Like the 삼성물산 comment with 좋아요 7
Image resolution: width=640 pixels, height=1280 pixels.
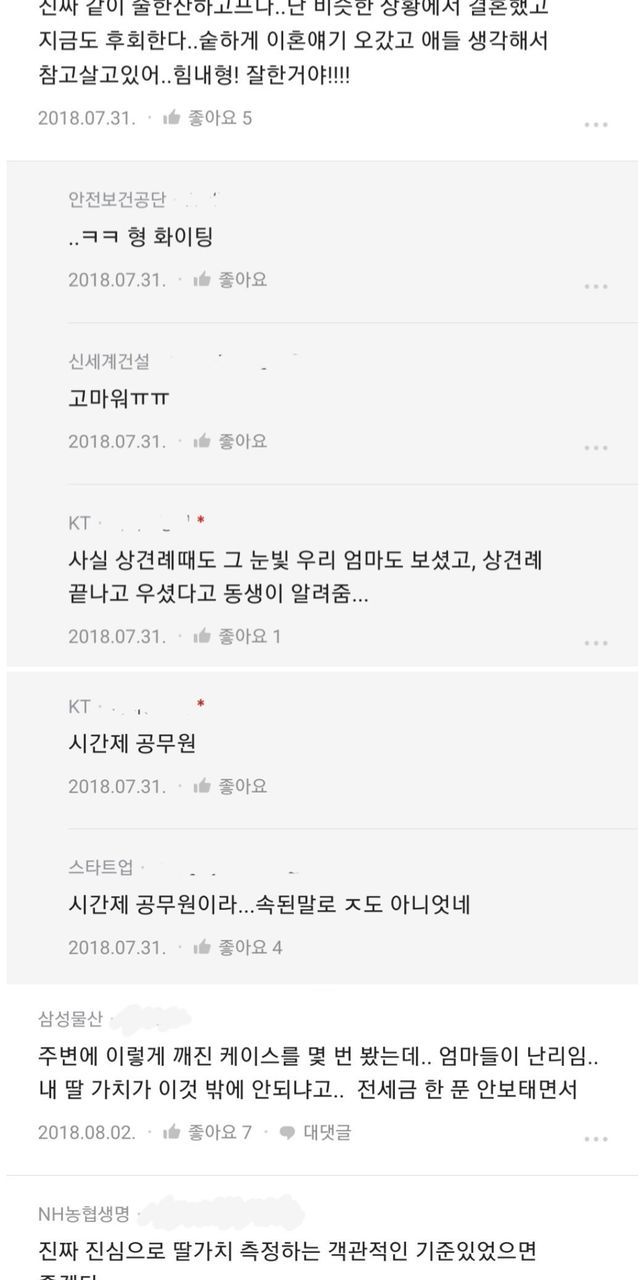tap(207, 1133)
